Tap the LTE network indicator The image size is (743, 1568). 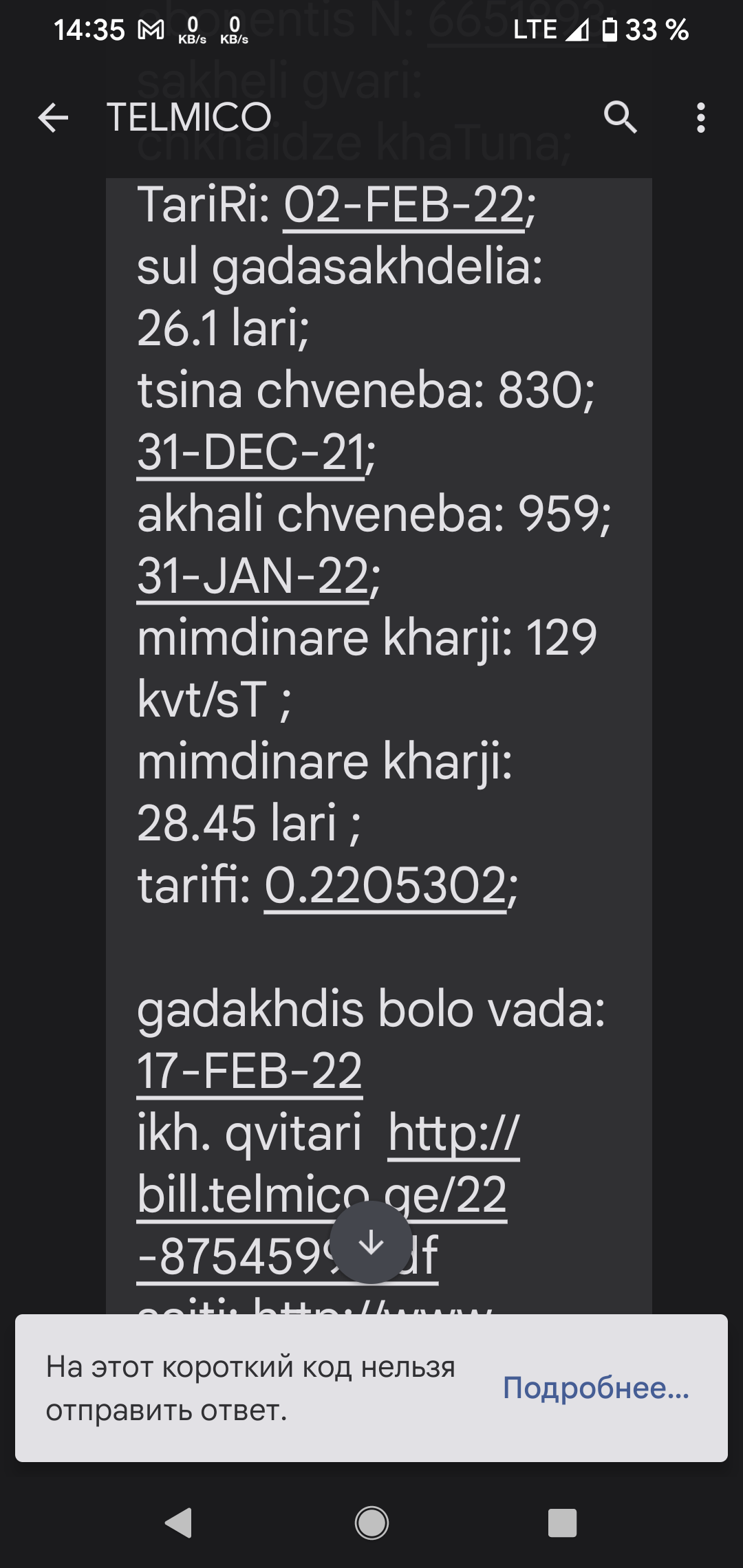click(538, 29)
